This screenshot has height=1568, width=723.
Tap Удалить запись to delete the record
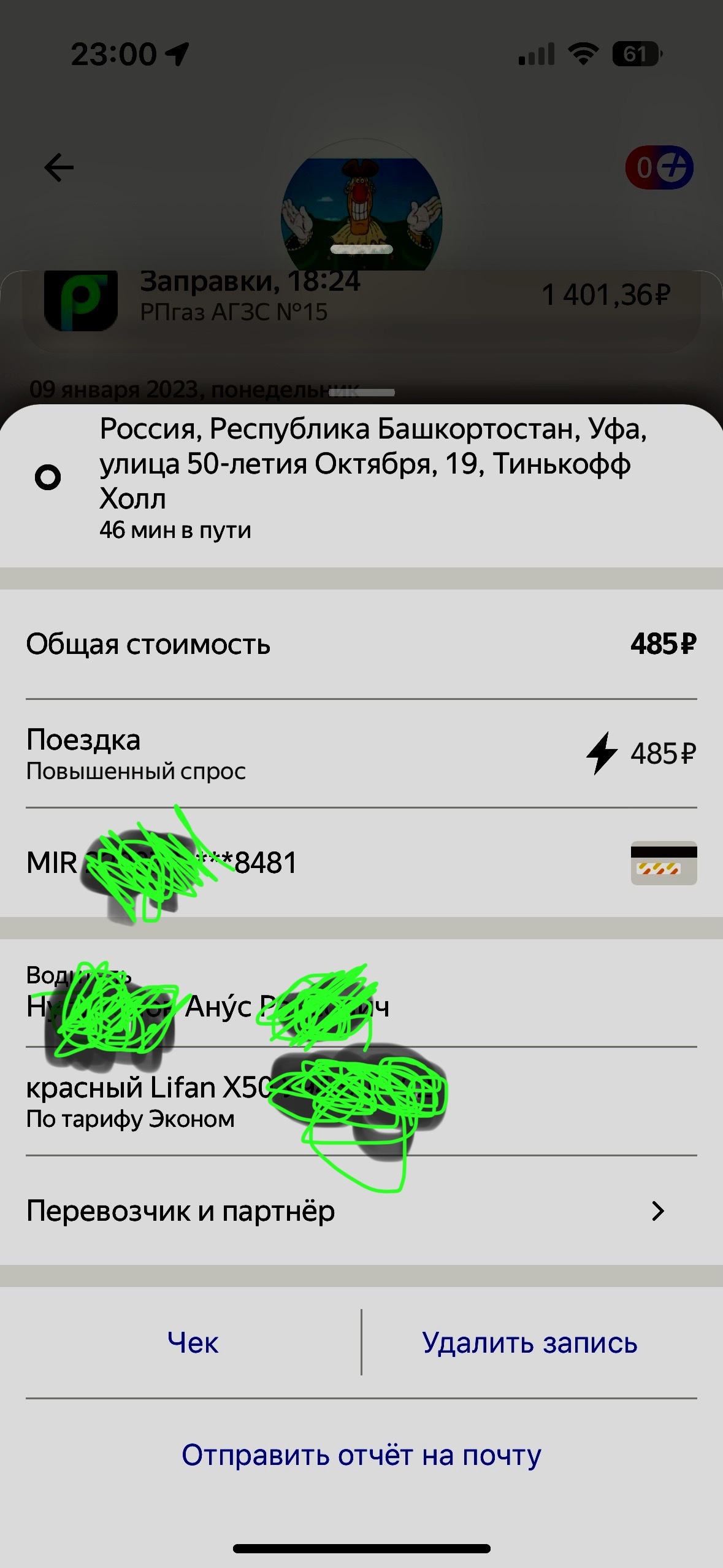click(530, 1343)
